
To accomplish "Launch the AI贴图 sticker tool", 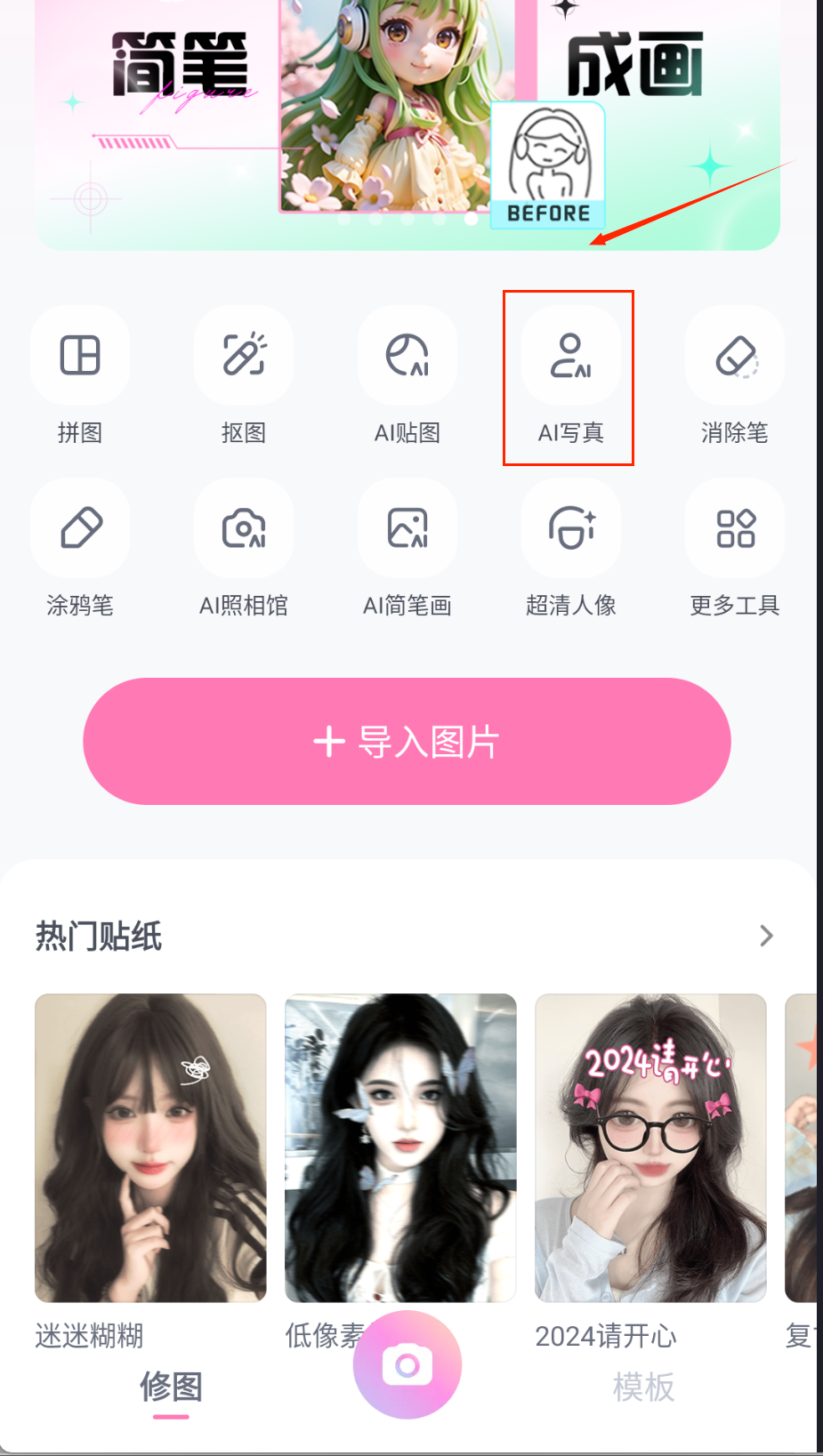I will (x=407, y=356).
